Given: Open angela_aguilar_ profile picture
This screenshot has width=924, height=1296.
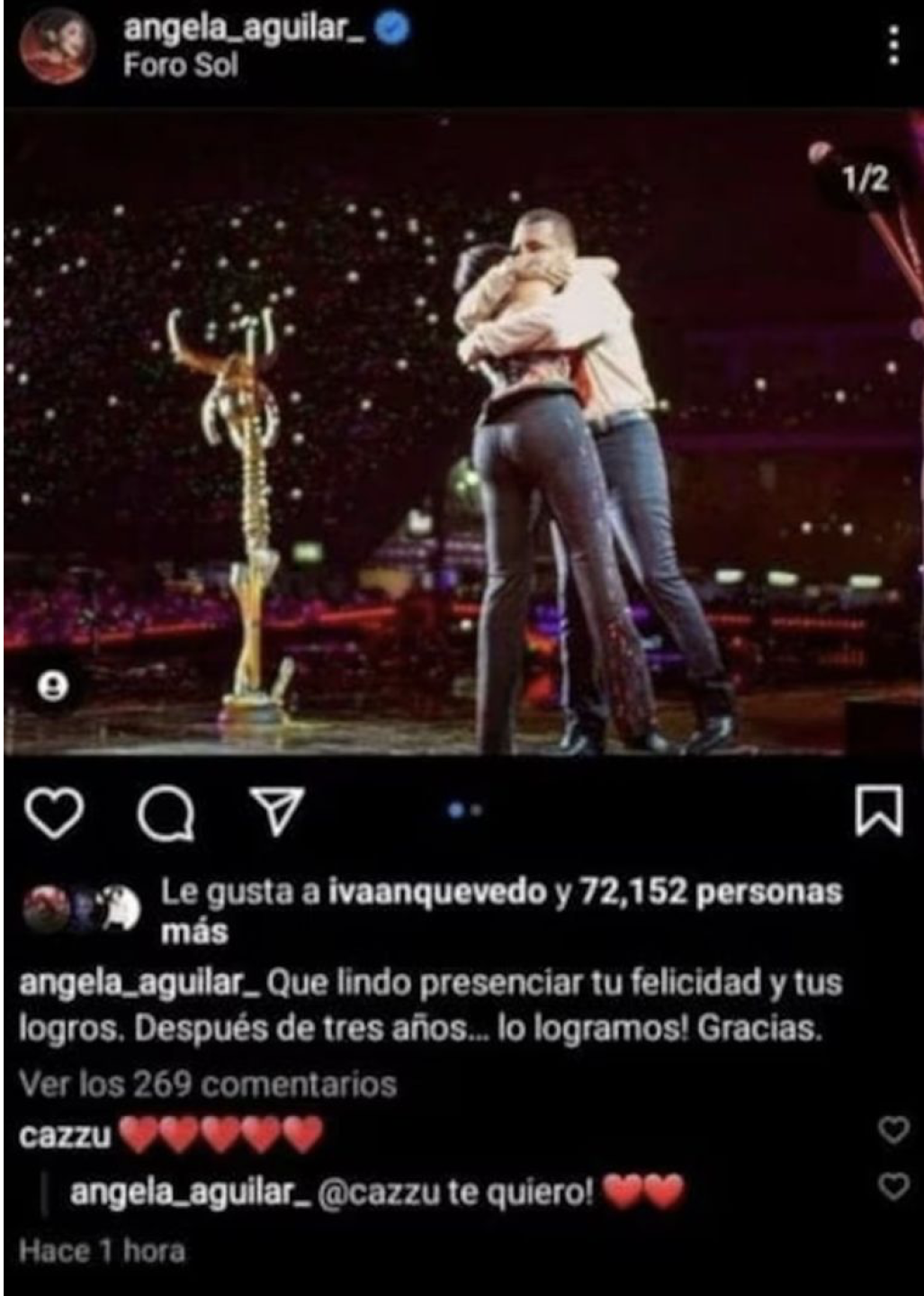Looking at the screenshot, I should coord(57,48).
